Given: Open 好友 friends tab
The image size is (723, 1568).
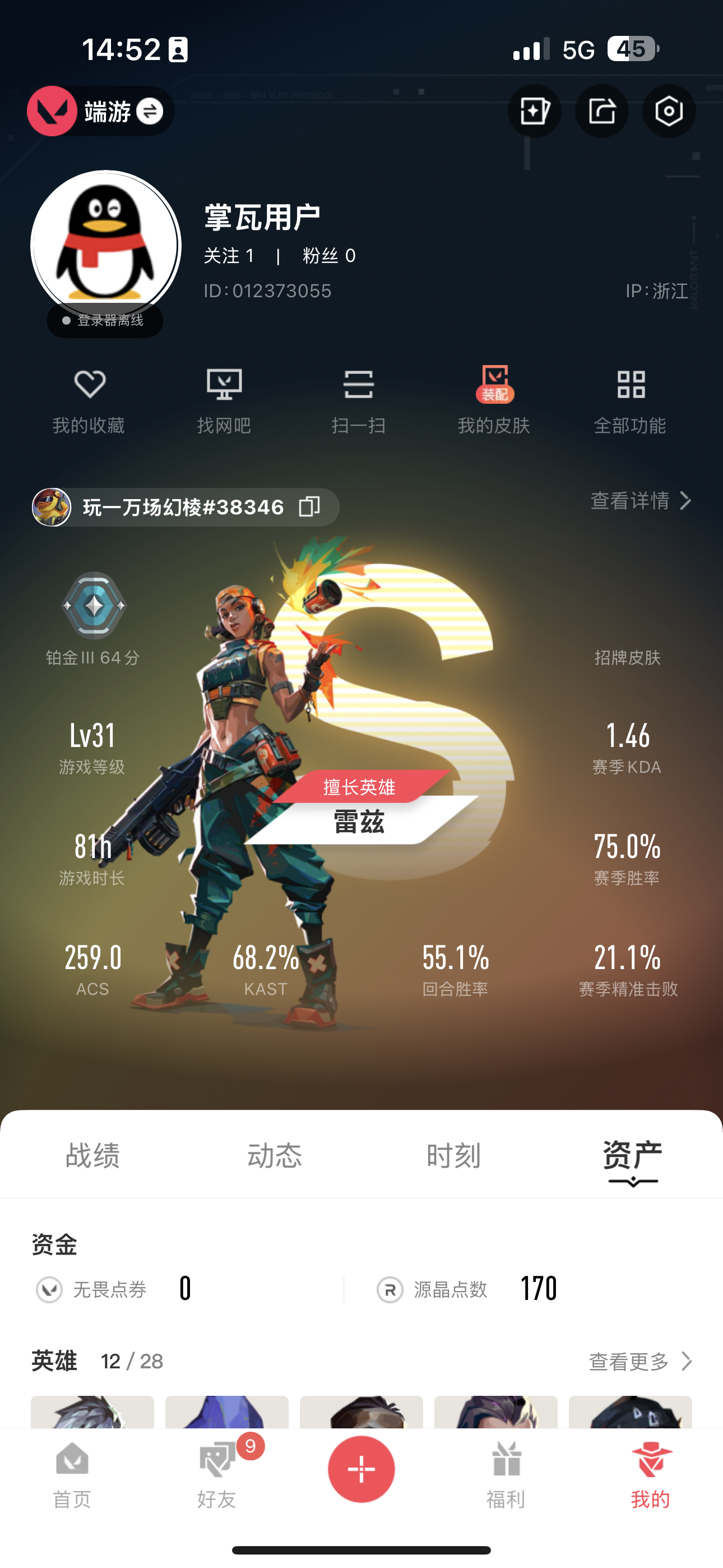Looking at the screenshot, I should point(217,1475).
